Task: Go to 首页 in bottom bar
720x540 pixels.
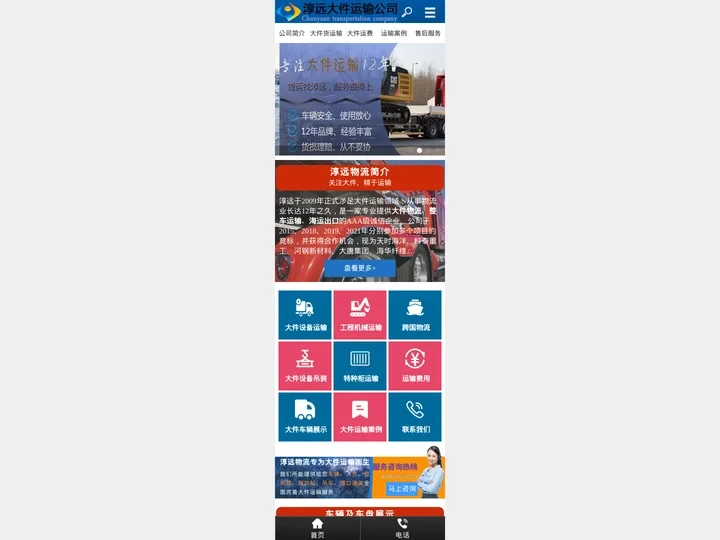Action: pos(317,528)
